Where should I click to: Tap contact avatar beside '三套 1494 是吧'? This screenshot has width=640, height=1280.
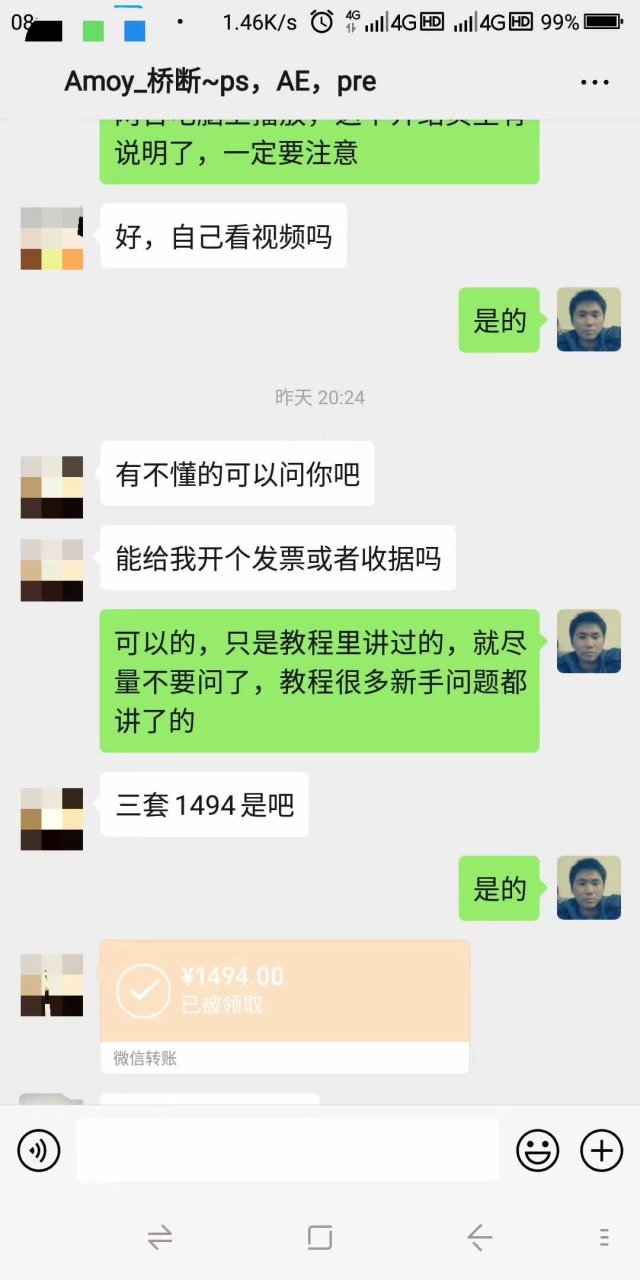pyautogui.click(x=52, y=819)
